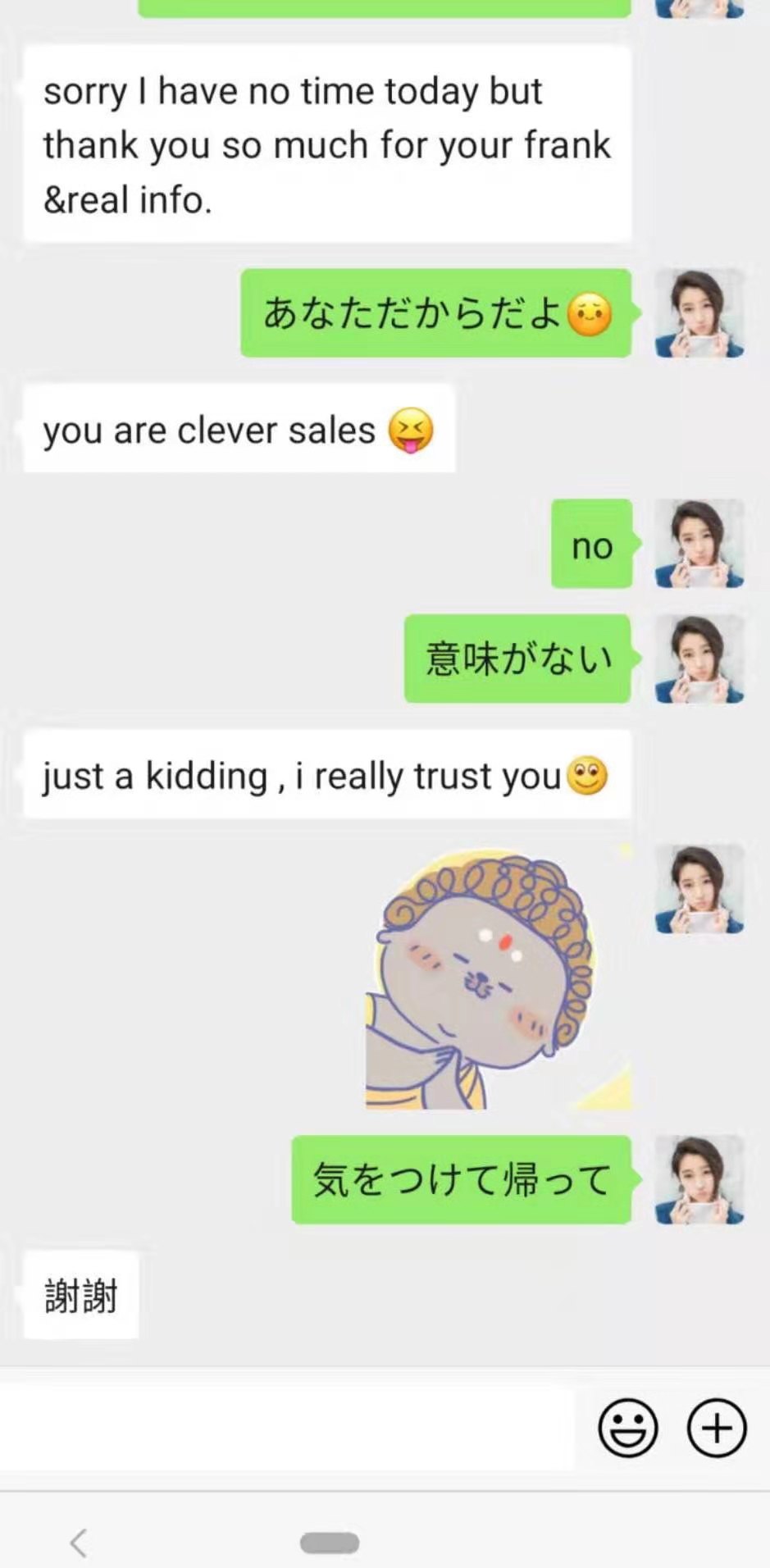The image size is (770, 1568).
Task: Open the emoji picker
Action: (x=627, y=1428)
